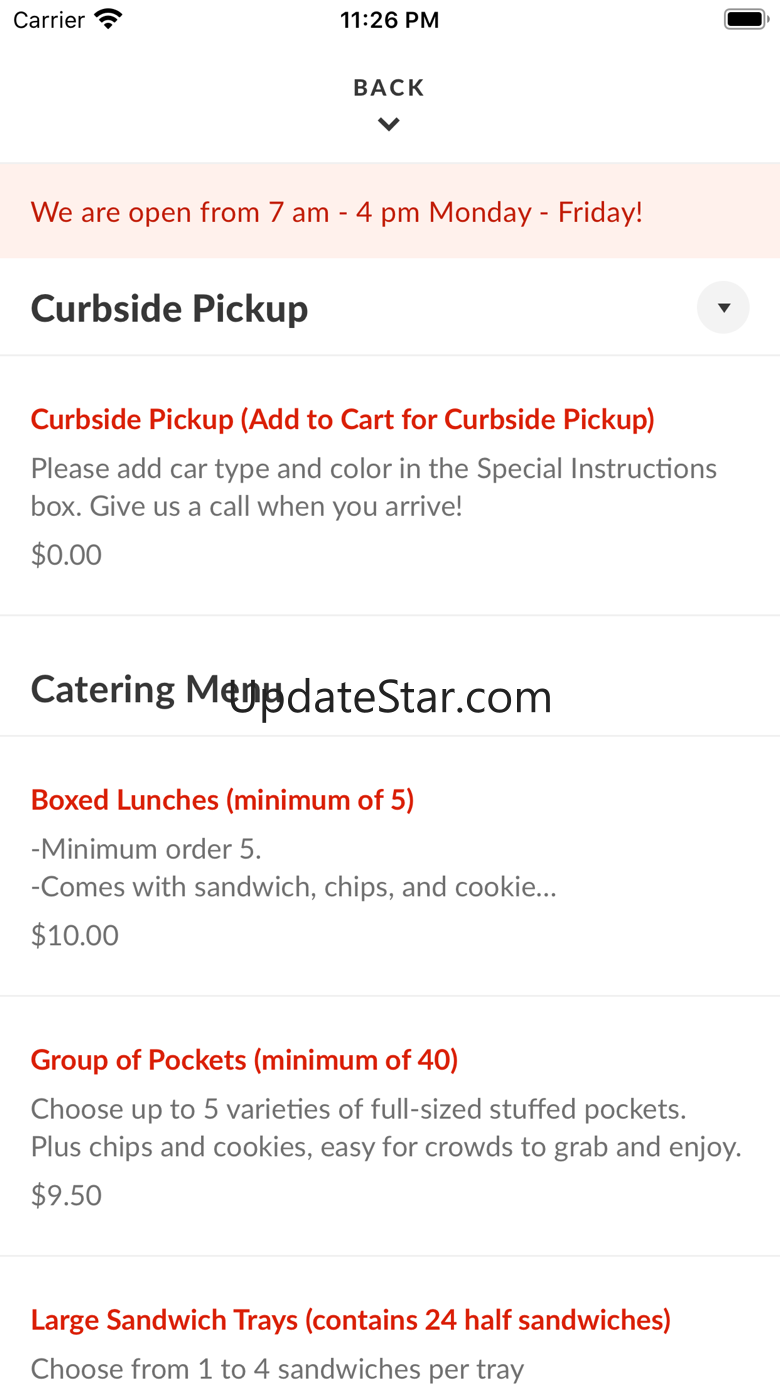View Large Sandwich Trays item

[x=390, y=1323]
